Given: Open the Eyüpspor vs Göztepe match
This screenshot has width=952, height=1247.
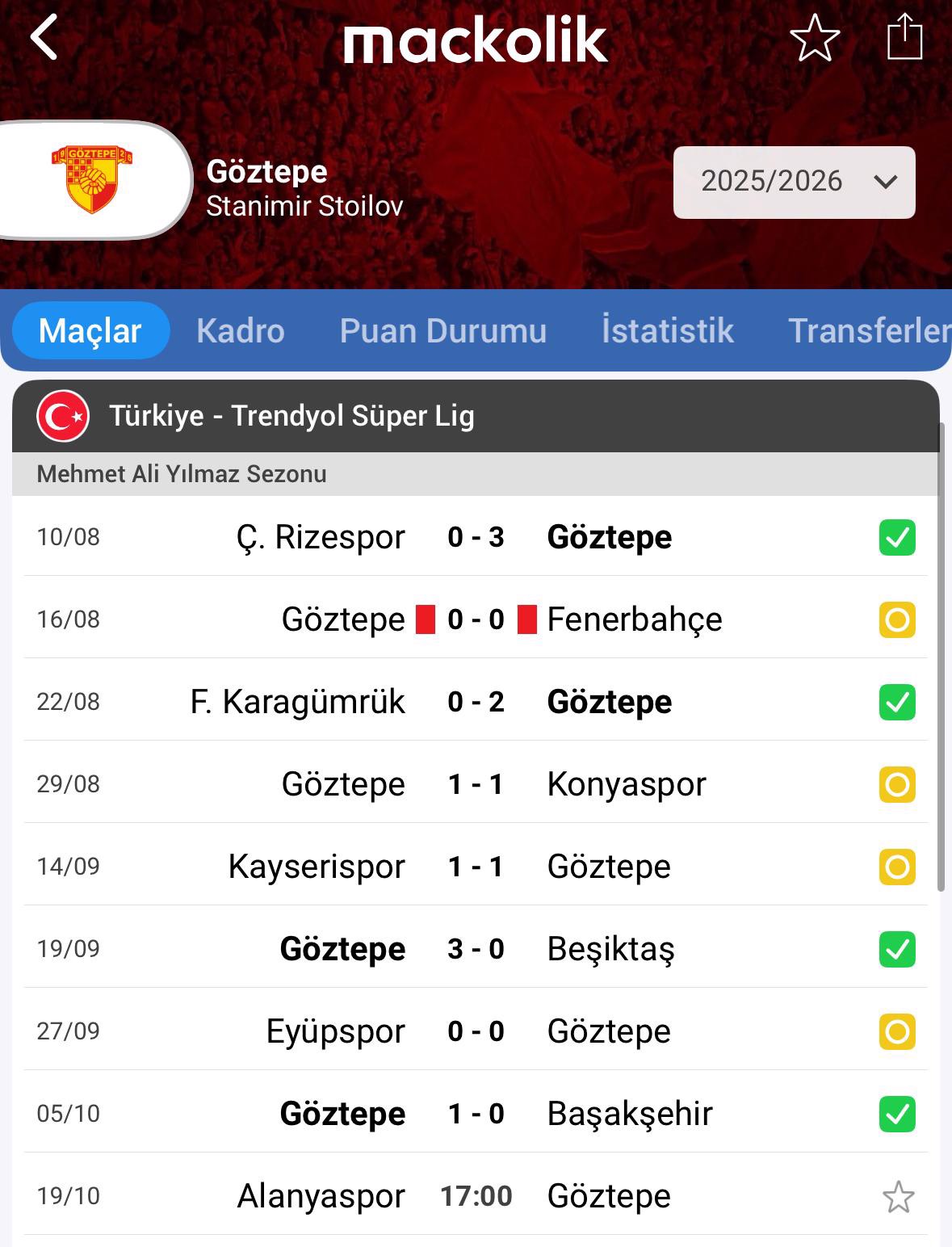Looking at the screenshot, I should tap(475, 1031).
